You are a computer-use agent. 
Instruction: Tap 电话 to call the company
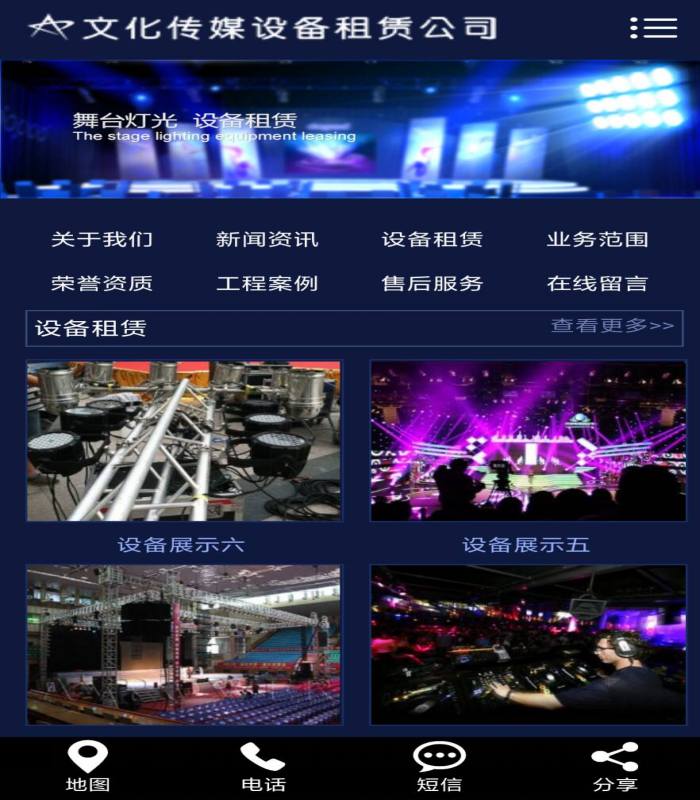(x=263, y=768)
